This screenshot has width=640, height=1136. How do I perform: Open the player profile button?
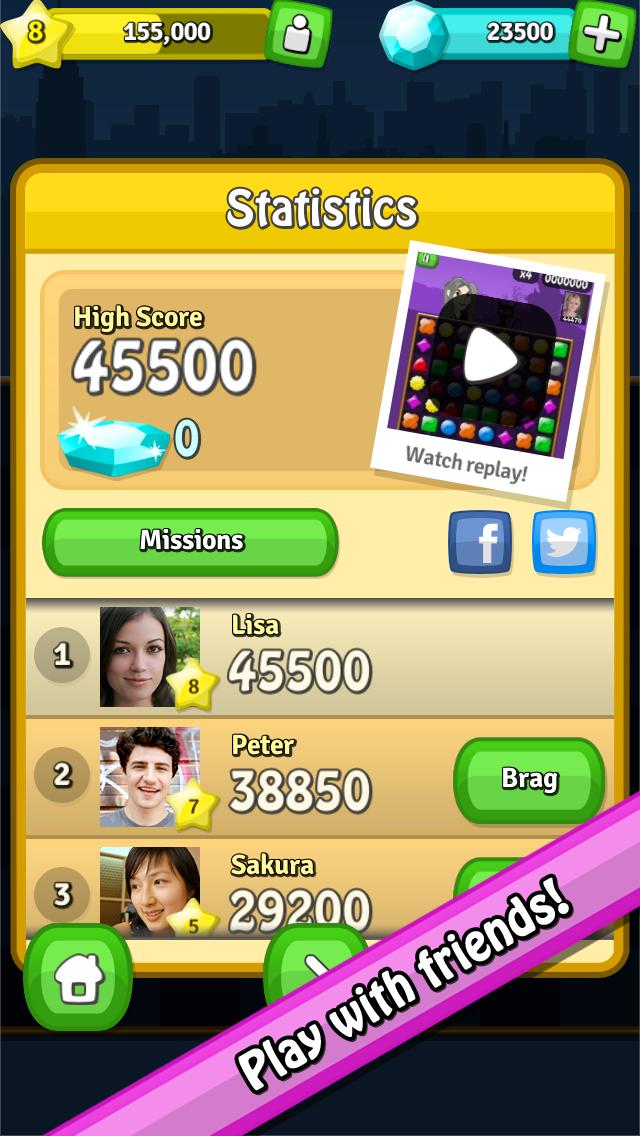pyautogui.click(x=298, y=33)
